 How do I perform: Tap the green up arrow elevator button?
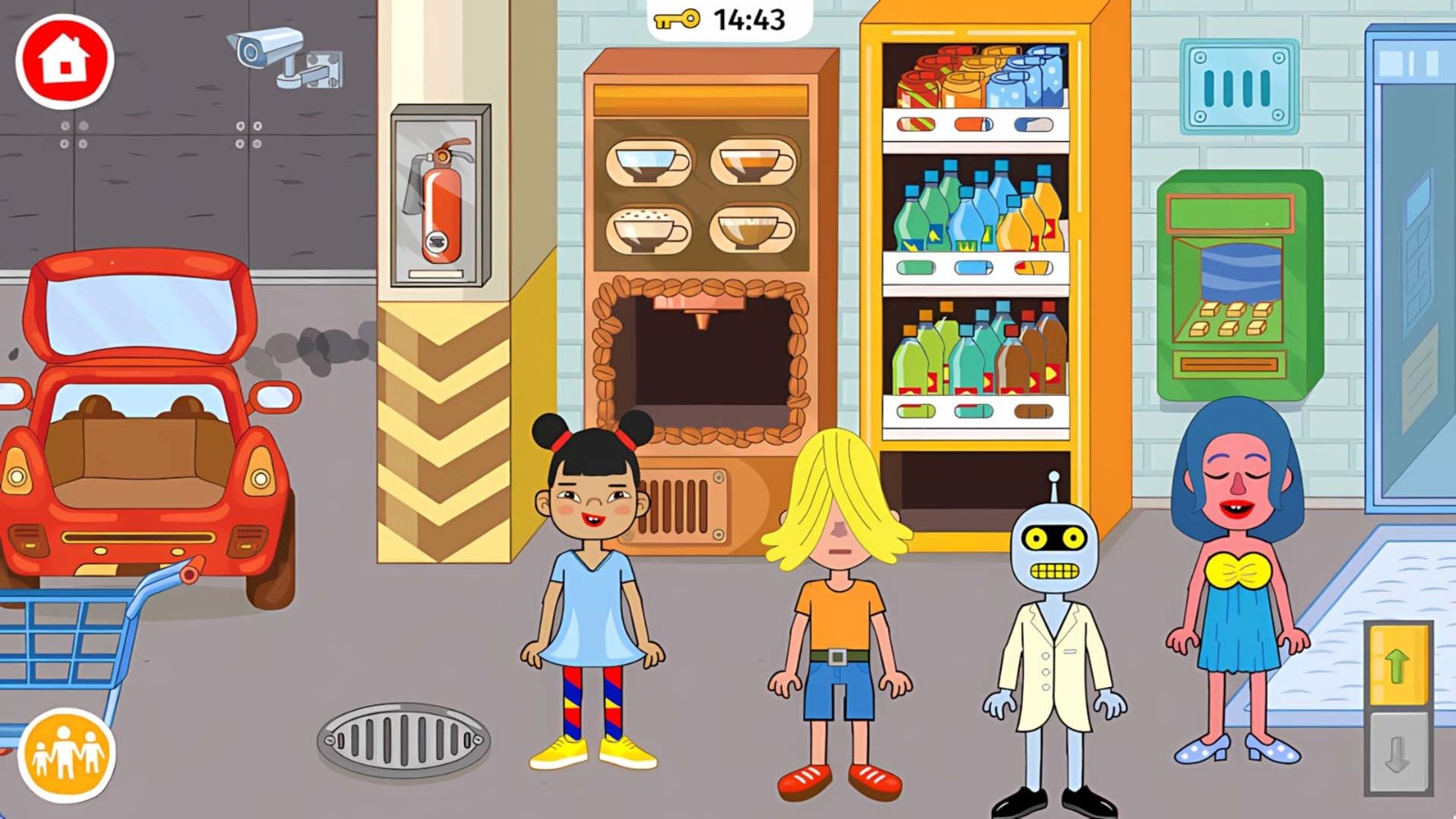click(1399, 666)
